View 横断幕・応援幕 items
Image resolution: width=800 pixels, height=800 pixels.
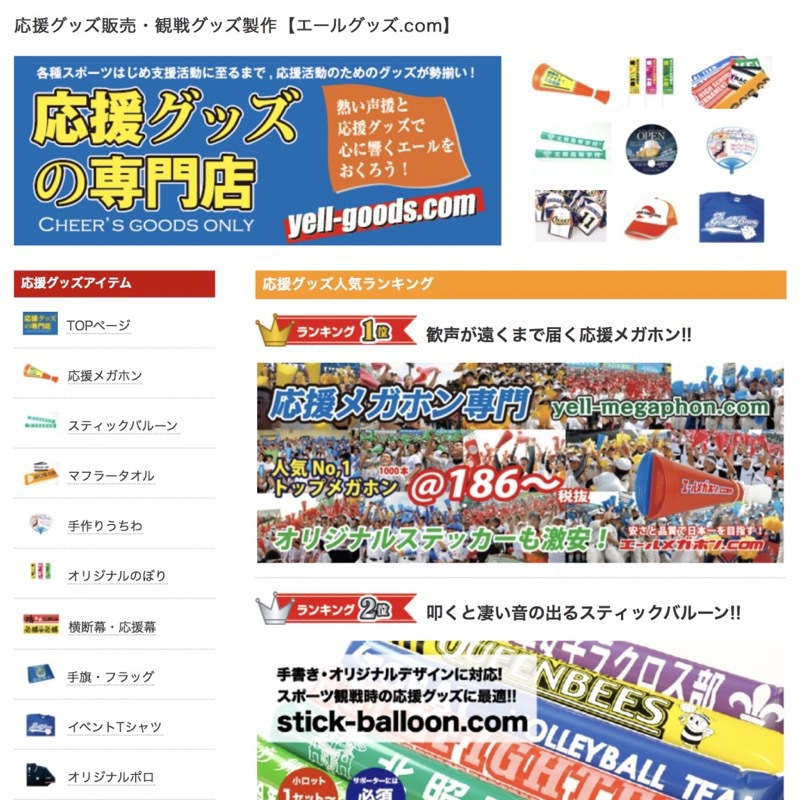111,627
